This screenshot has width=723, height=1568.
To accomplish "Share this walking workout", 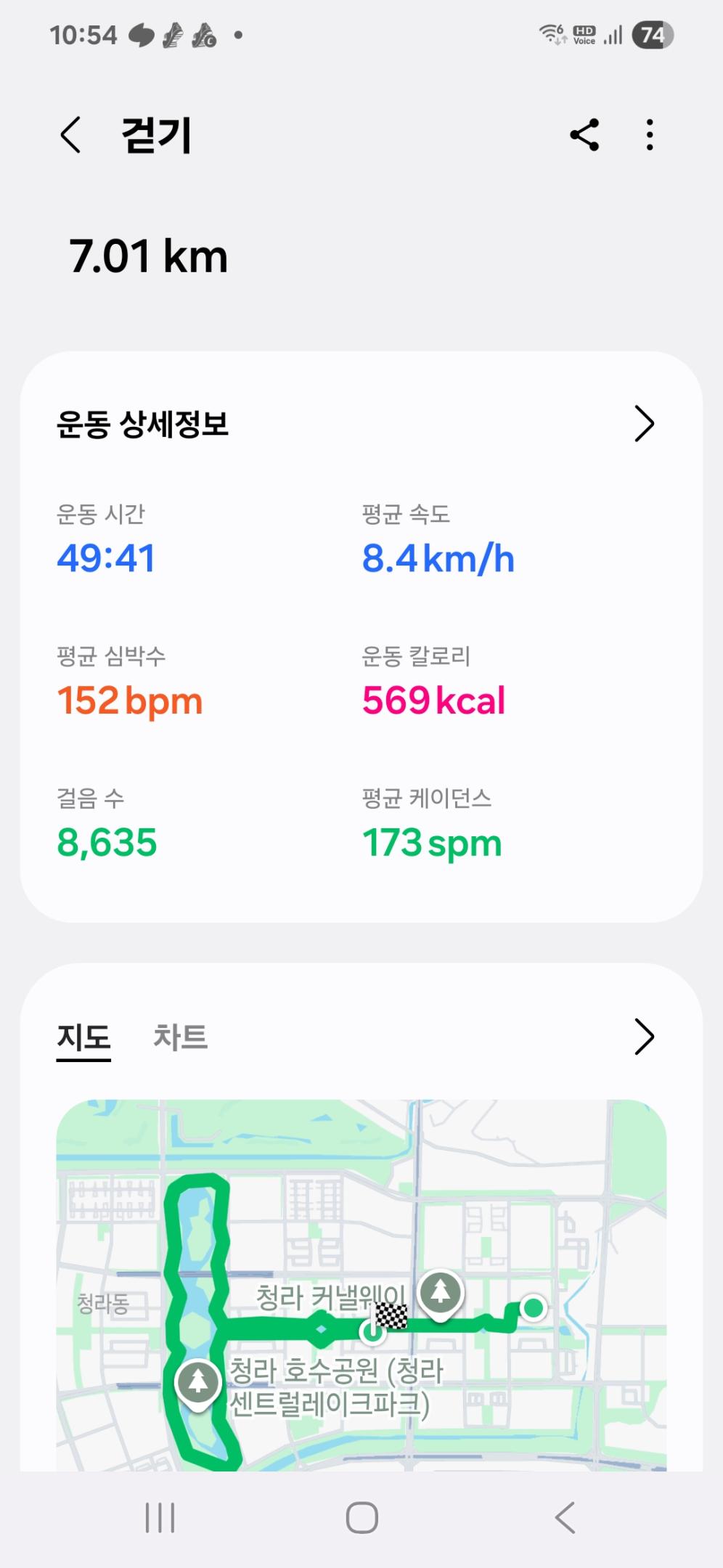I will [584, 135].
